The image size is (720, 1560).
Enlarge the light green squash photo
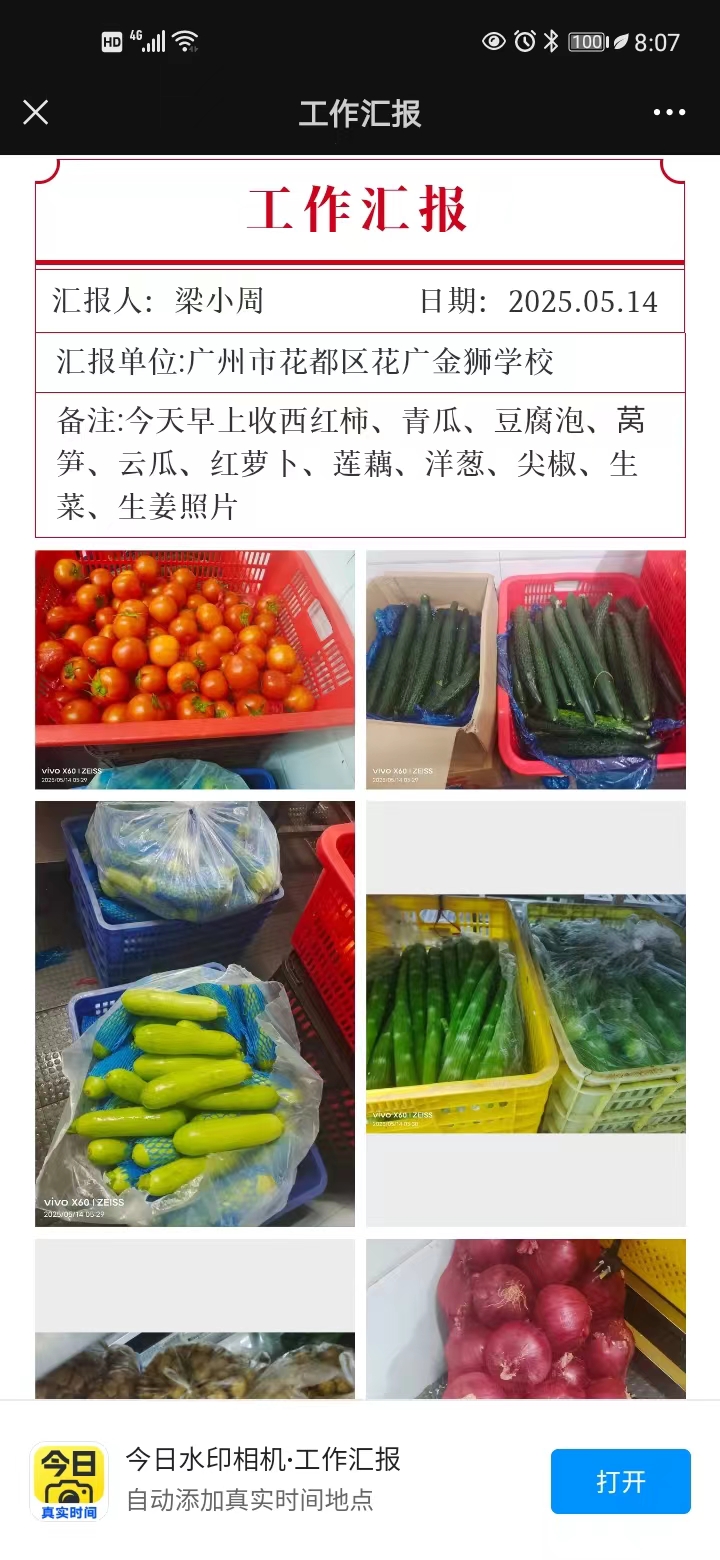[x=195, y=1013]
